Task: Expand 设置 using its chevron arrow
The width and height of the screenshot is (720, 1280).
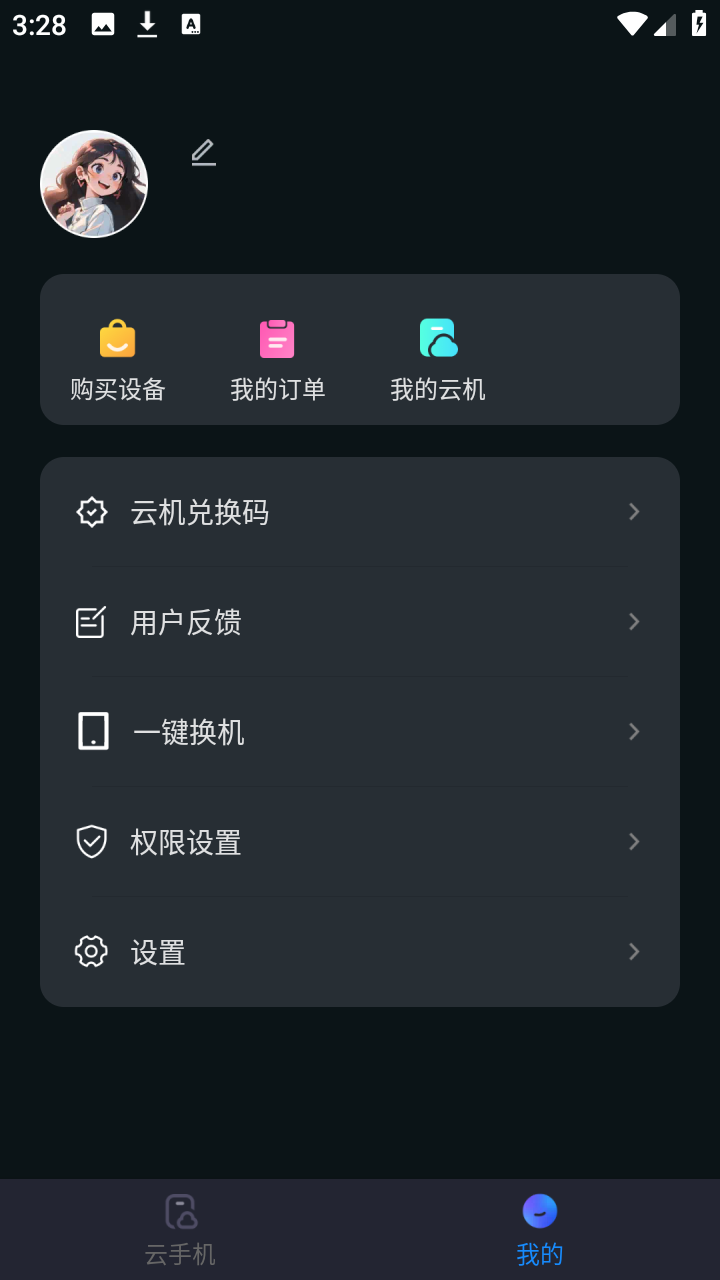Action: (634, 951)
